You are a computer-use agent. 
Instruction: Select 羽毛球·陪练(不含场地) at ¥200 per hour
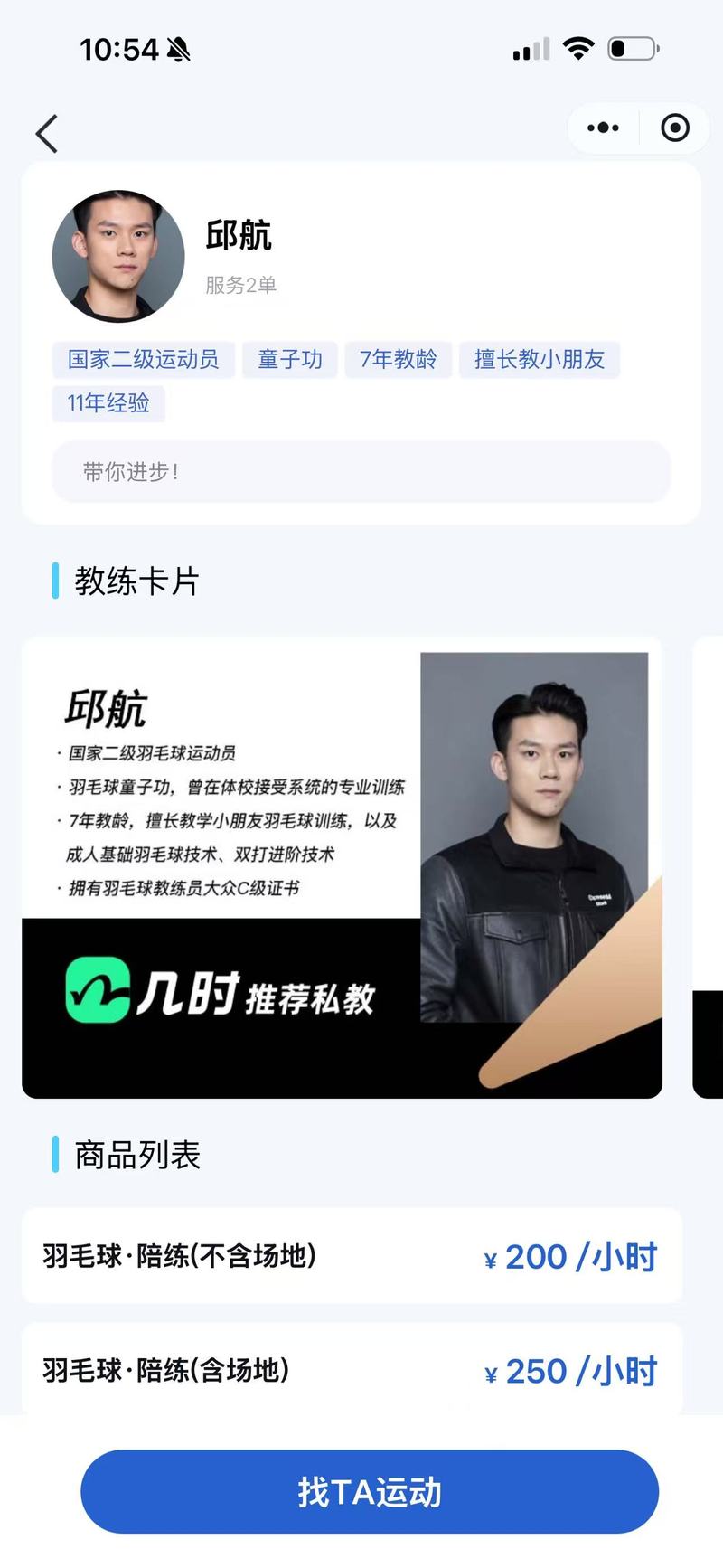pos(352,1255)
